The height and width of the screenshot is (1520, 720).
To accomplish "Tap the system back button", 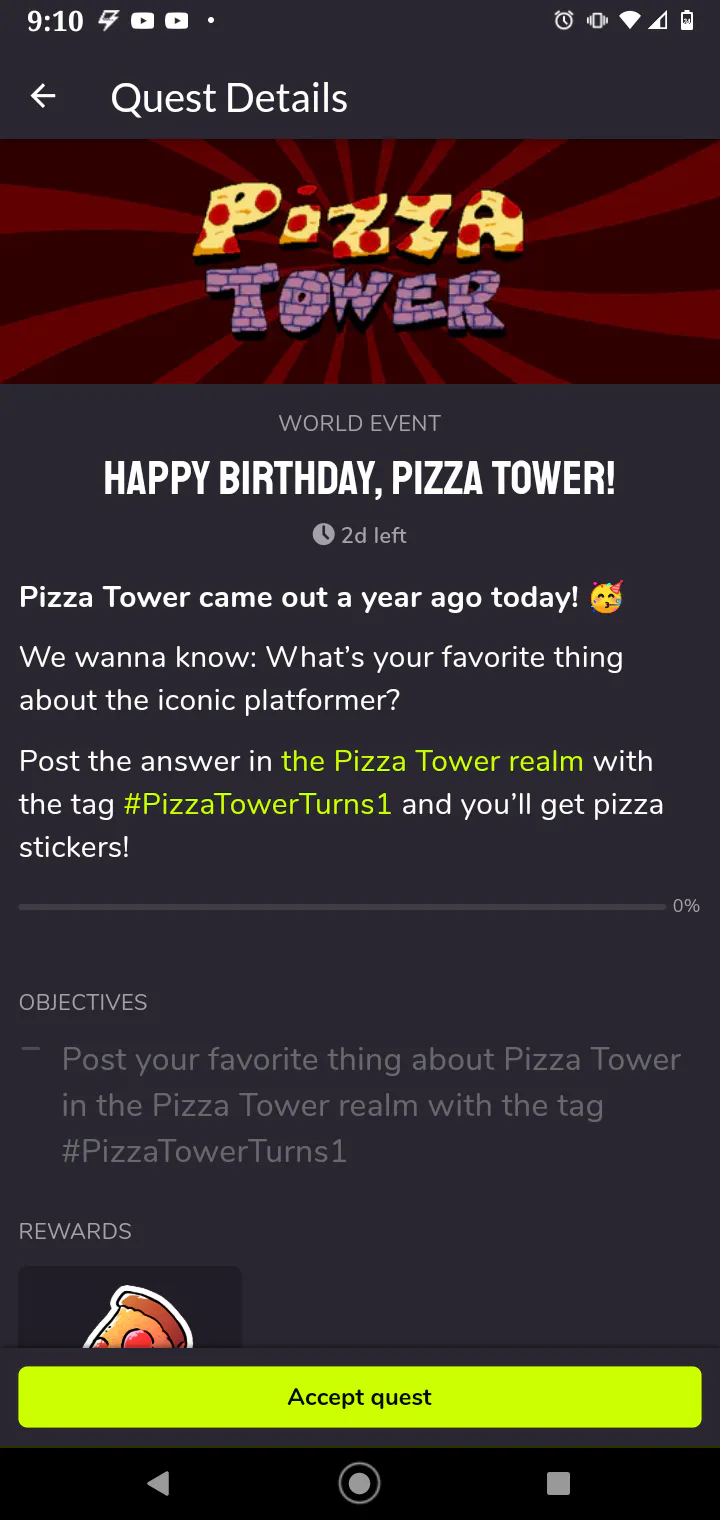I will click(x=158, y=1483).
